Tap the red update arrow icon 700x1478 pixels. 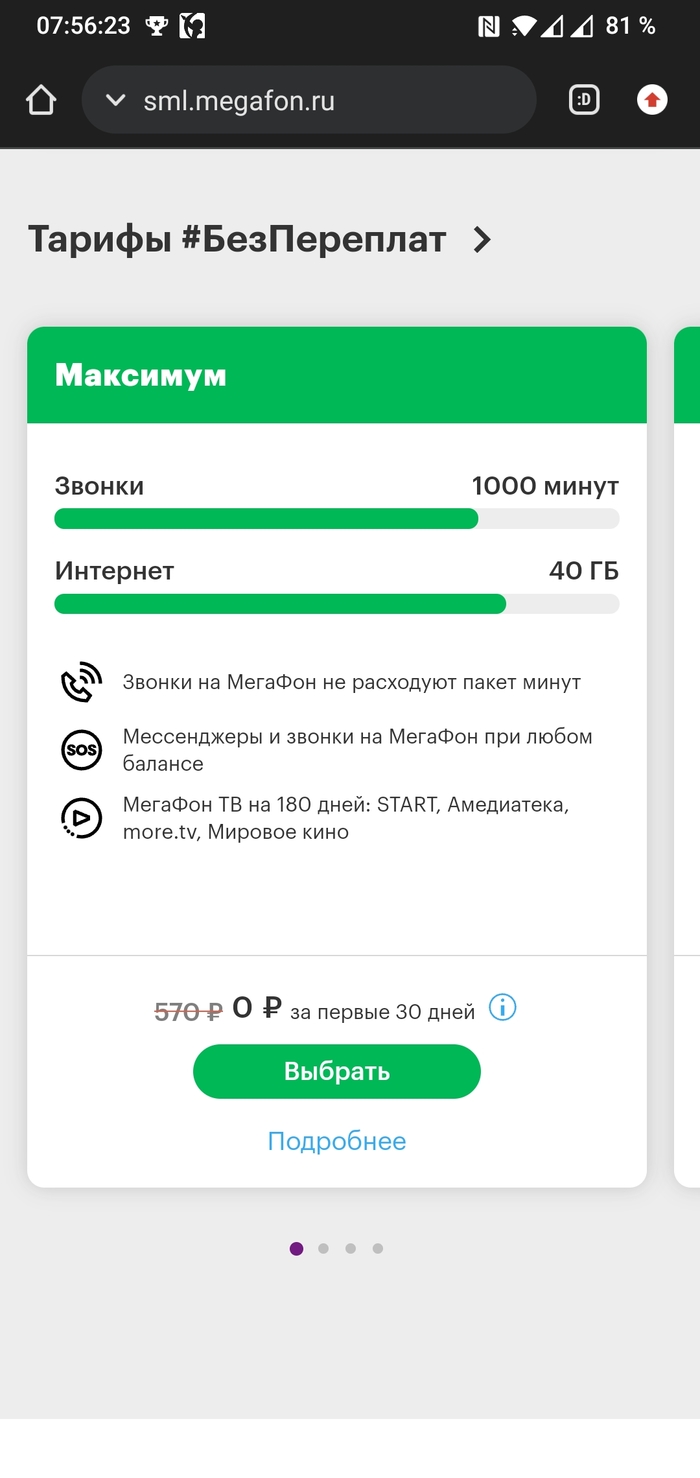coord(652,100)
